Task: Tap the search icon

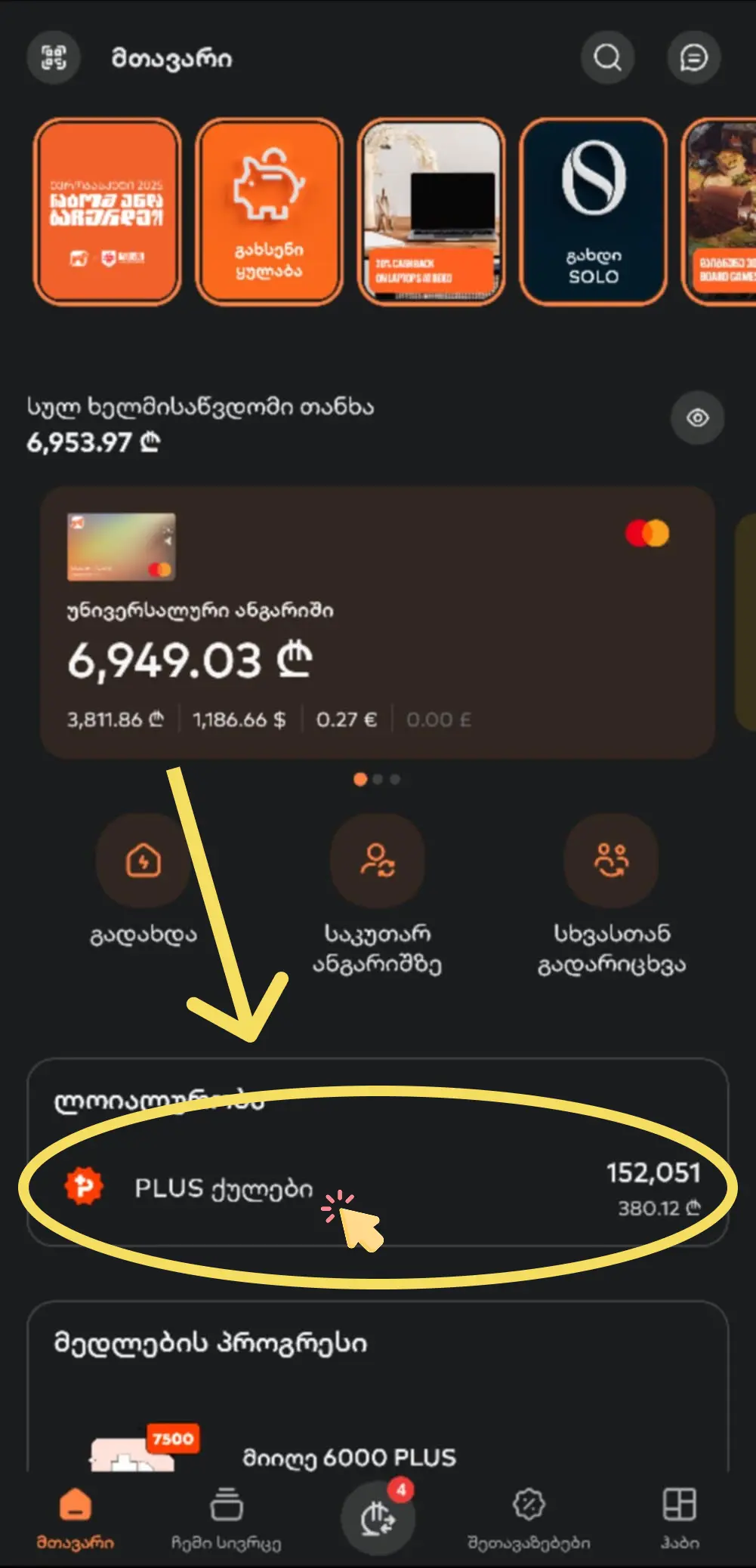Action: pos(607,58)
